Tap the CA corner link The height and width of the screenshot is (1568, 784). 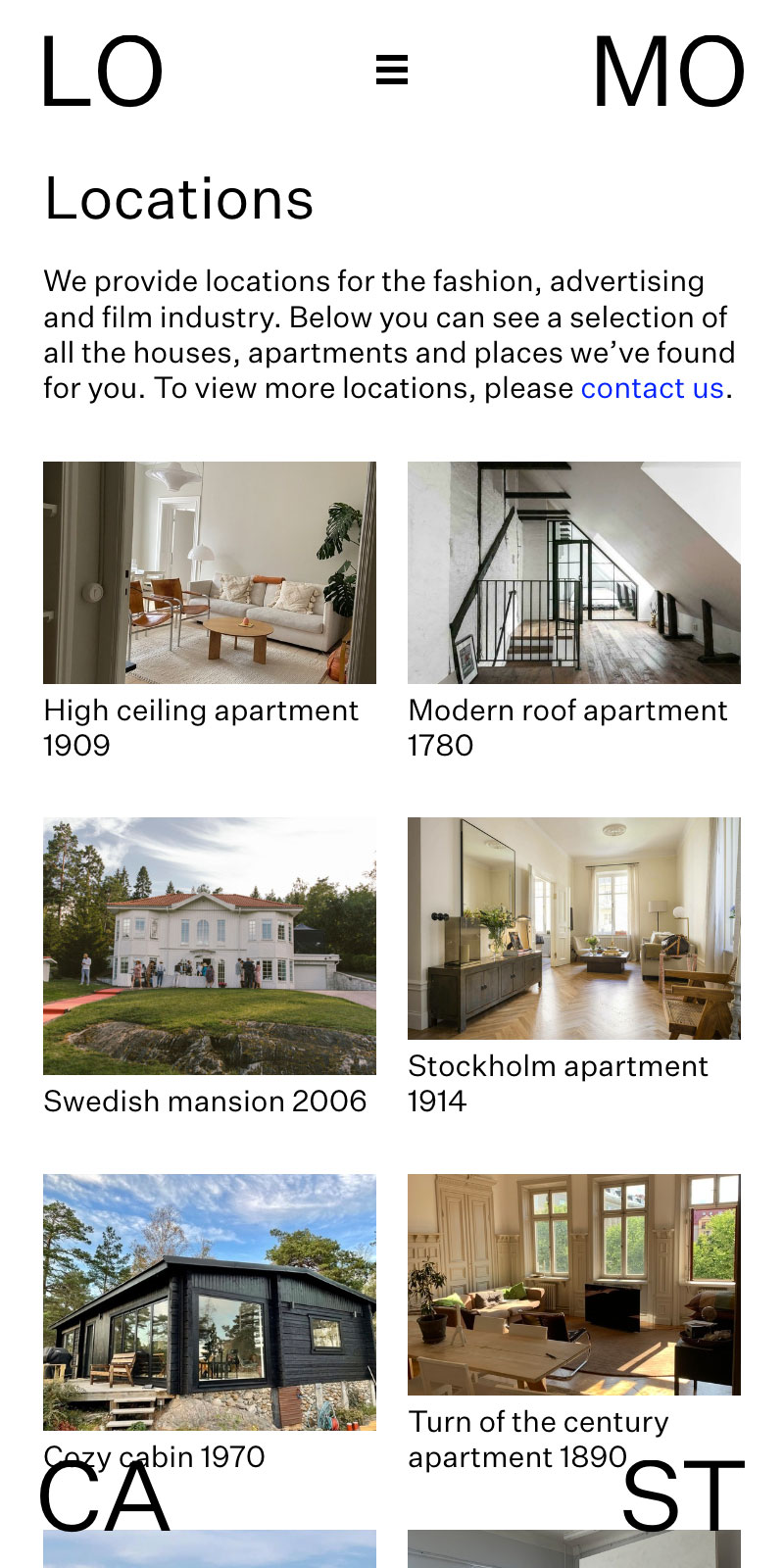[103, 1497]
